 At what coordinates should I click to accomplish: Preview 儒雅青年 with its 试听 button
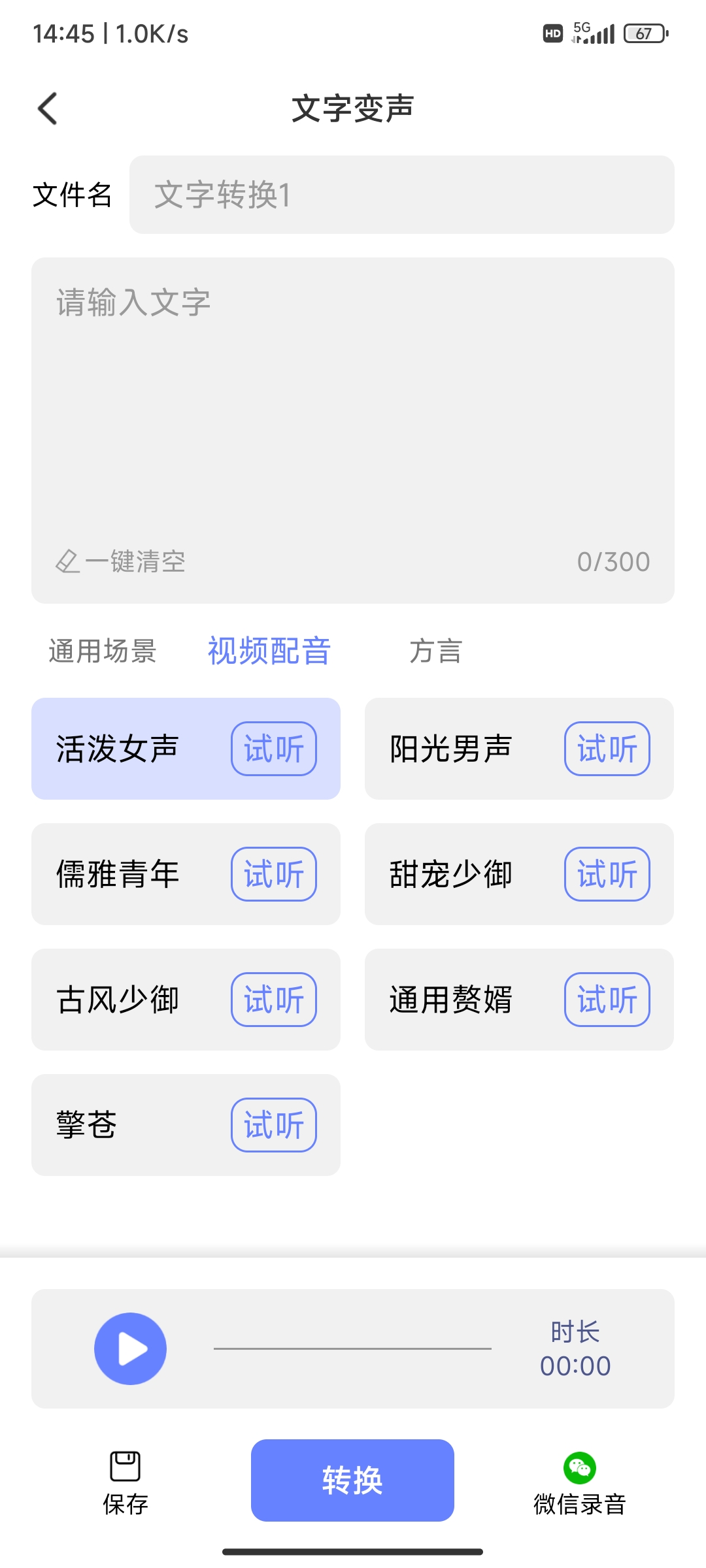pos(273,874)
